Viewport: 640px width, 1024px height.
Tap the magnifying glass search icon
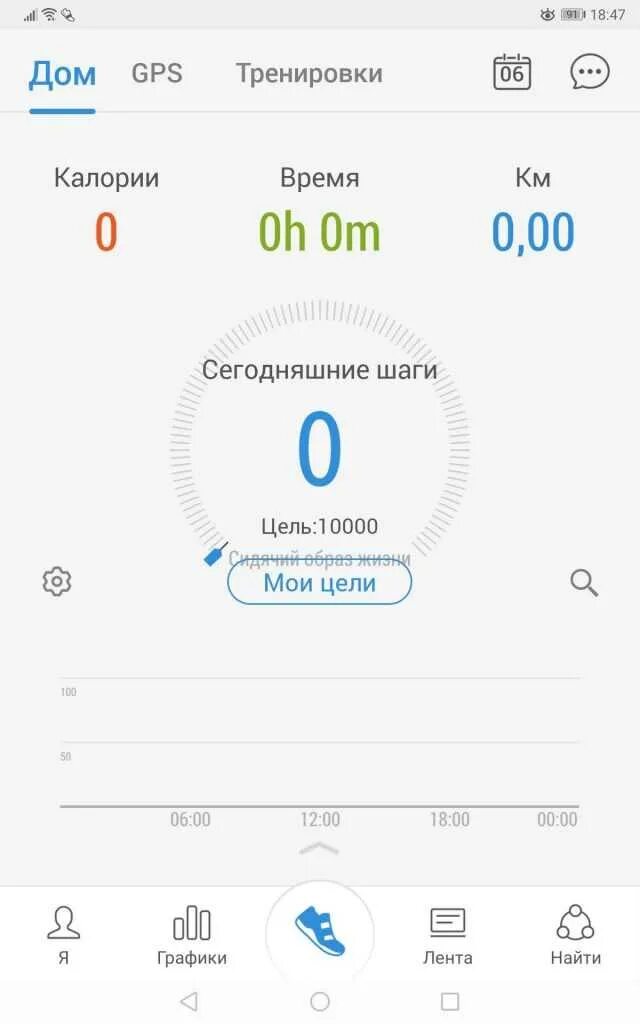click(584, 582)
